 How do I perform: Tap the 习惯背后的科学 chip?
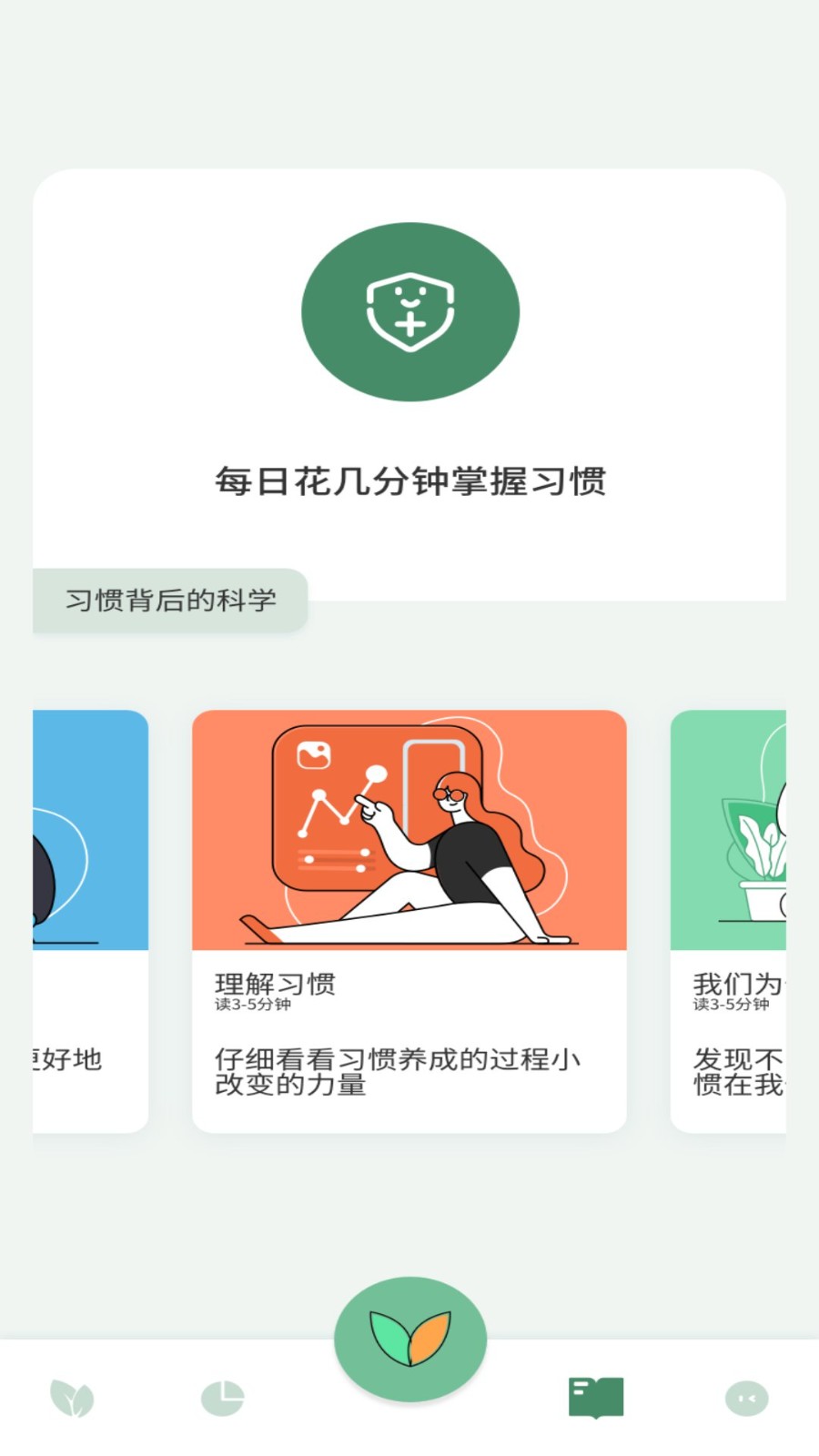click(170, 600)
